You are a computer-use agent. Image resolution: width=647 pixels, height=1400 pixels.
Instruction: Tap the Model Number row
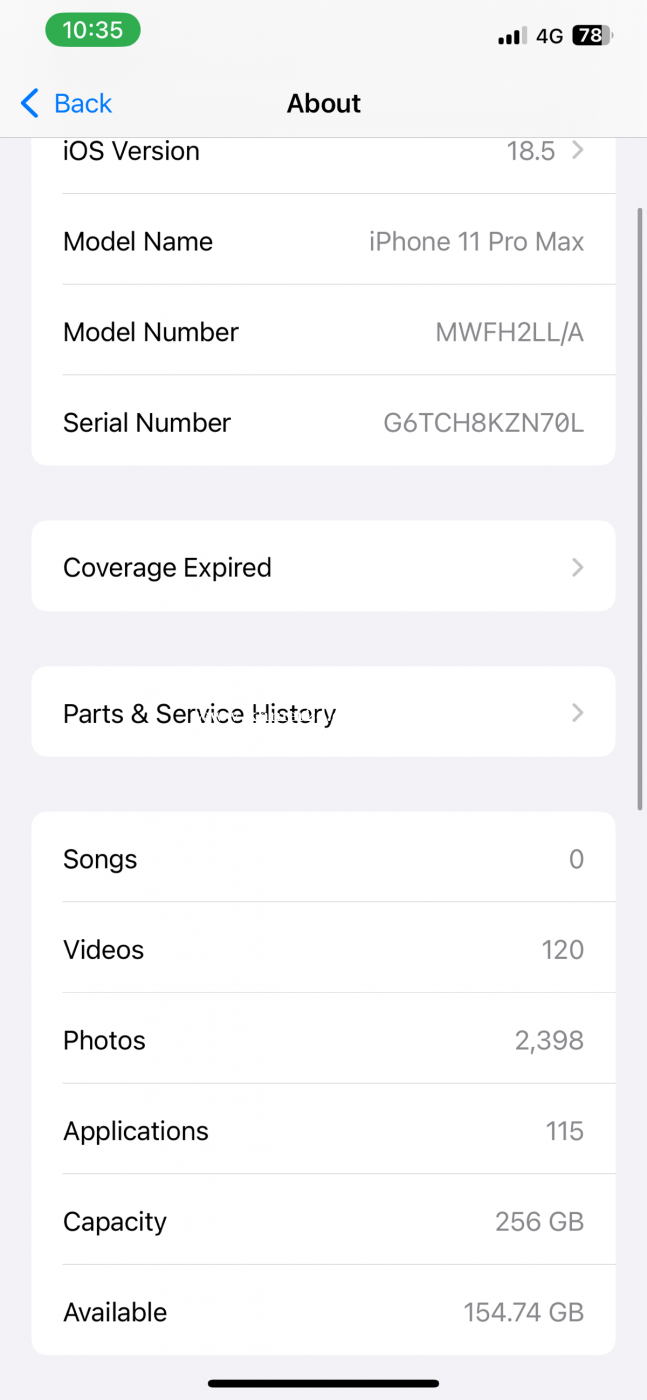tap(323, 331)
